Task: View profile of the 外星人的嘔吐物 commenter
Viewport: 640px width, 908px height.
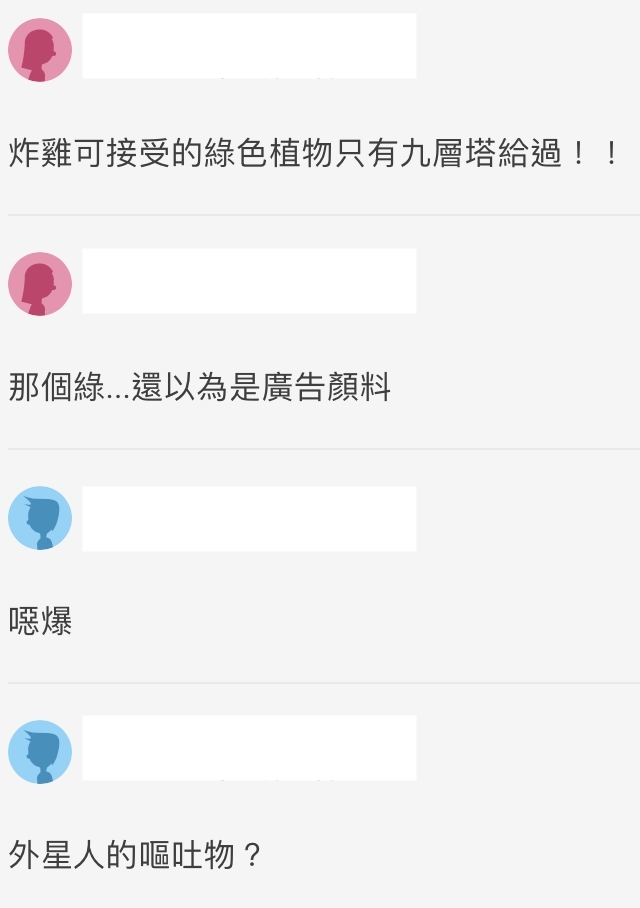Action: (40, 752)
